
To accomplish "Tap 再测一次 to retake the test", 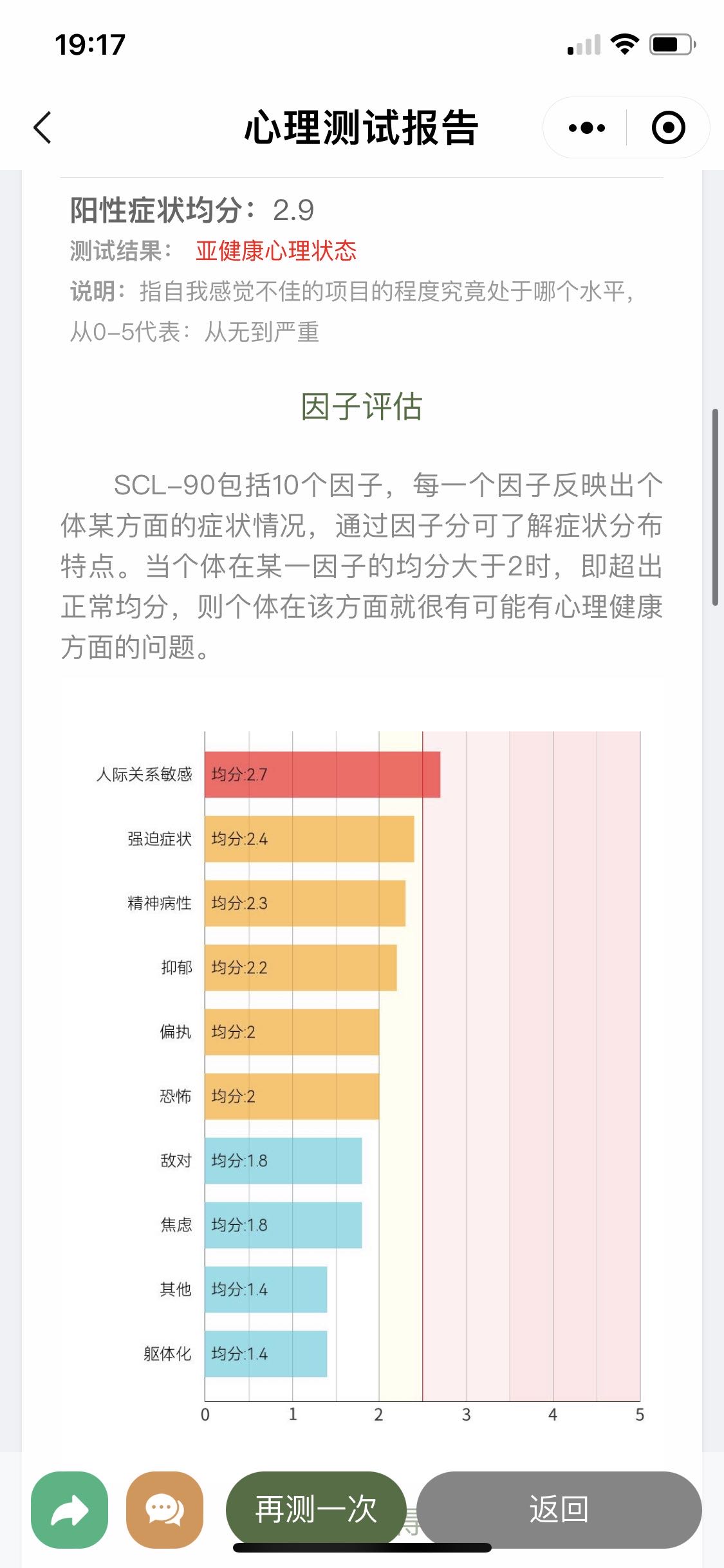I will pos(316,1509).
